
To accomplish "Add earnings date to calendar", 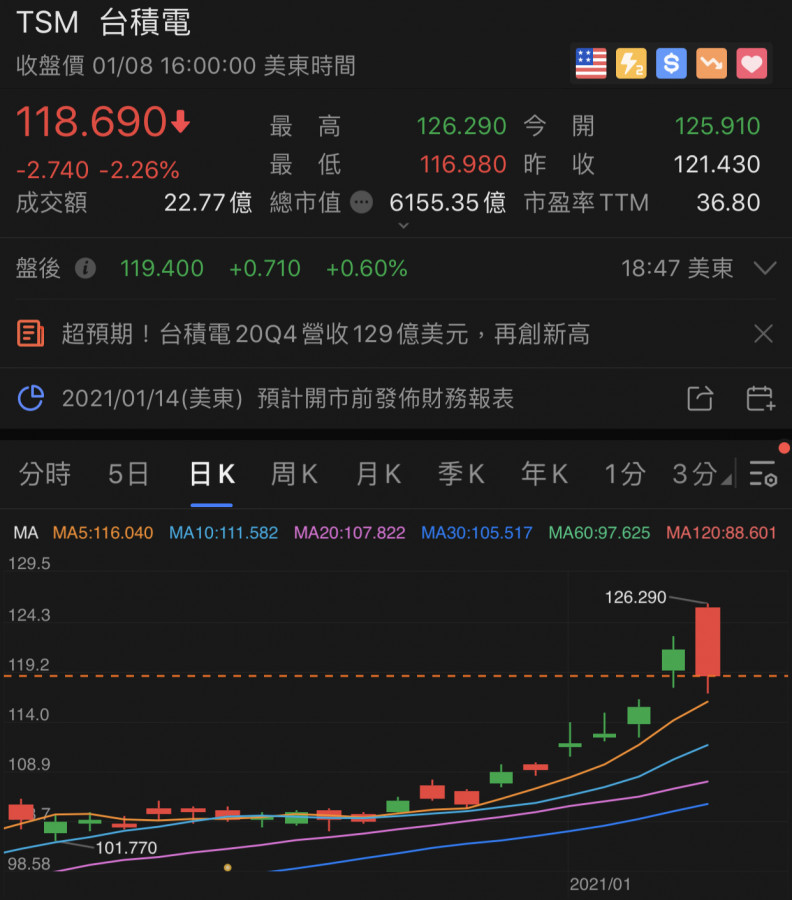I will click(761, 398).
